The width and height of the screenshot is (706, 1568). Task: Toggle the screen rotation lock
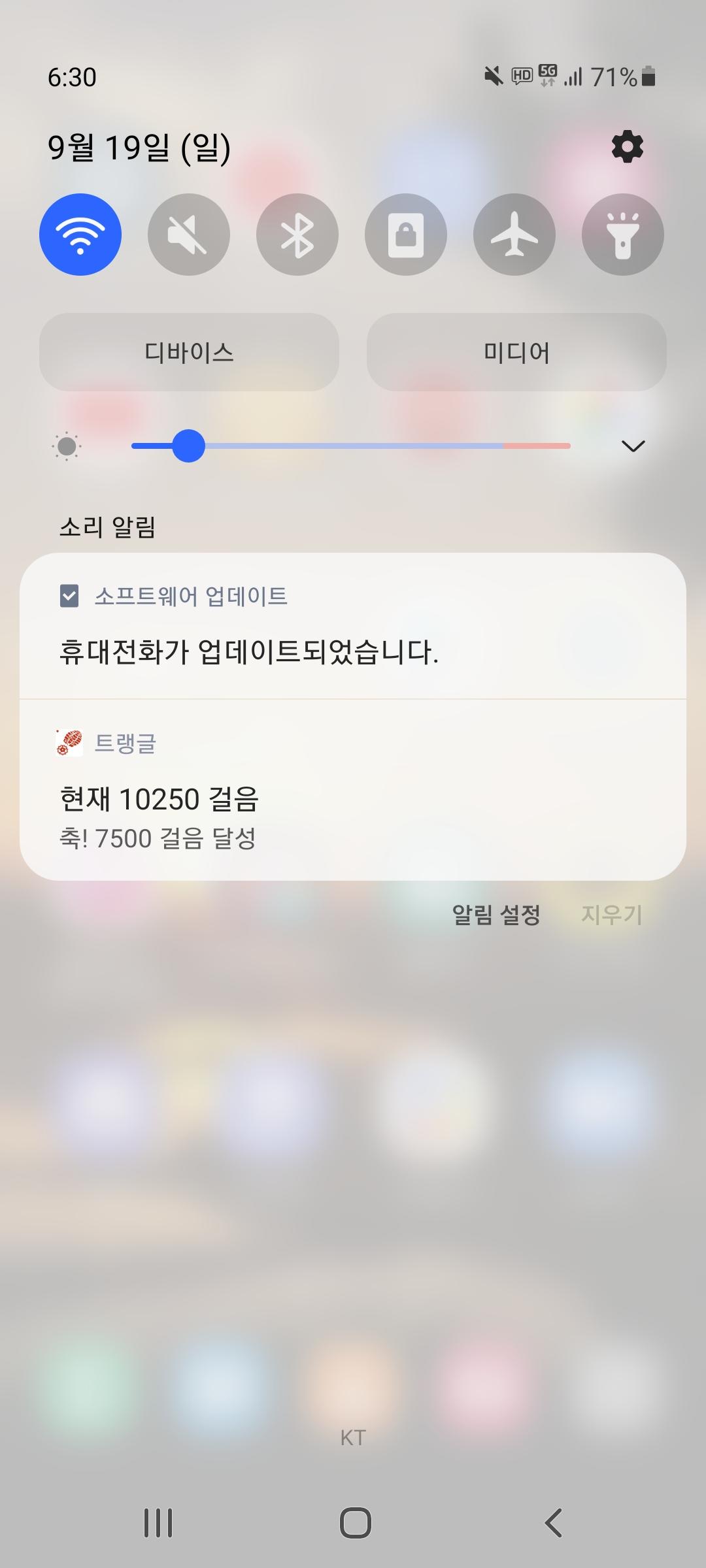[x=406, y=235]
